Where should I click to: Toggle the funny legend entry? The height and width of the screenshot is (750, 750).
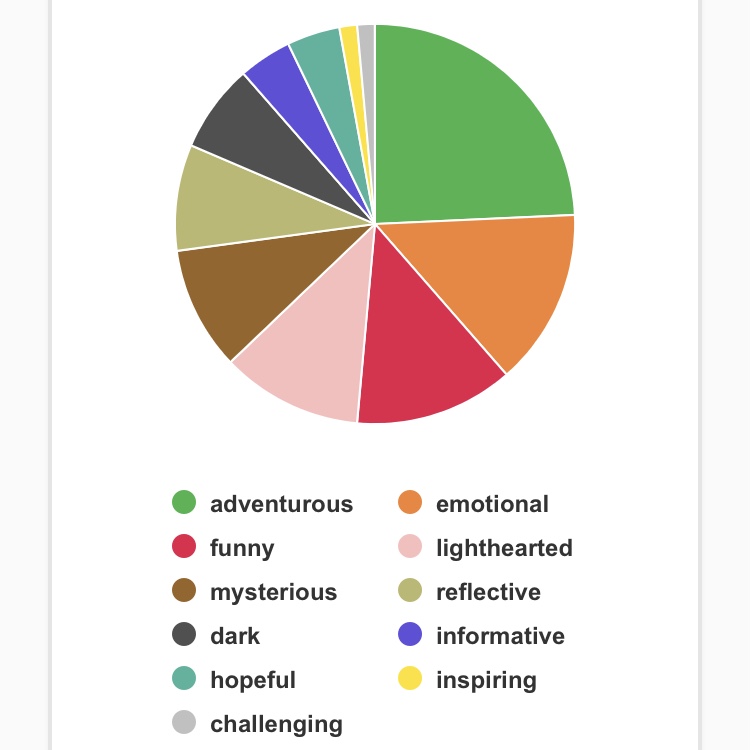pyautogui.click(x=223, y=548)
